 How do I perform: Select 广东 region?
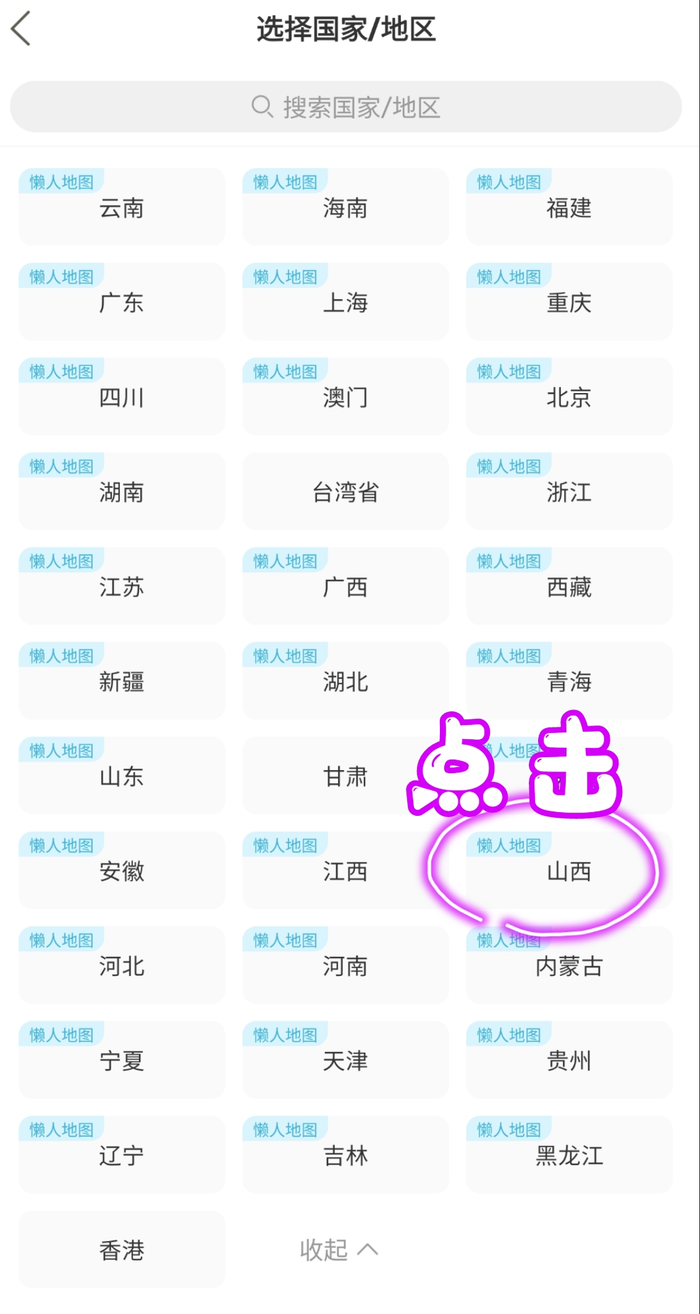click(122, 302)
